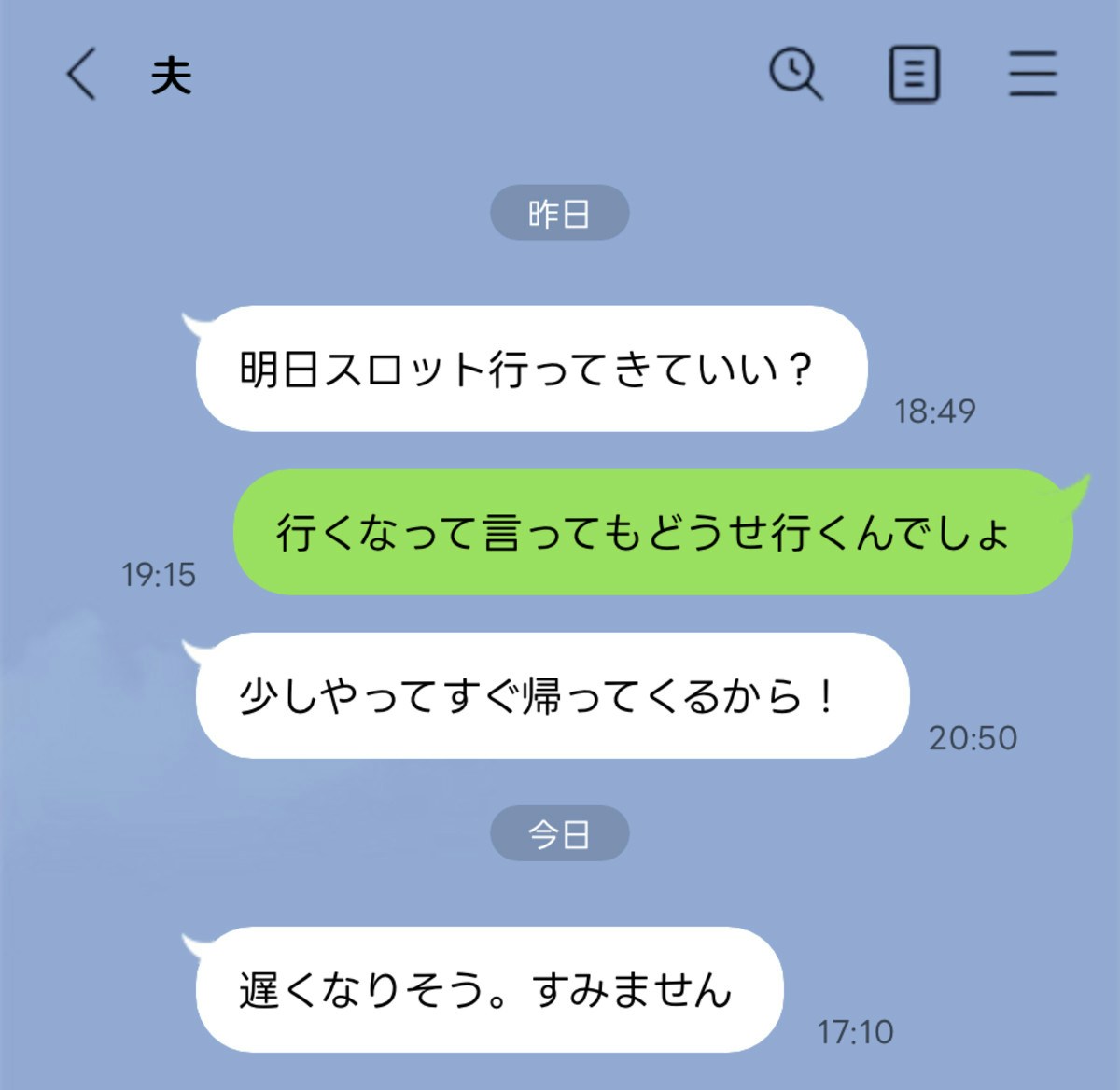Open the chat hamburger menu
Image resolution: width=1120 pixels, height=1090 pixels.
coord(1032,74)
